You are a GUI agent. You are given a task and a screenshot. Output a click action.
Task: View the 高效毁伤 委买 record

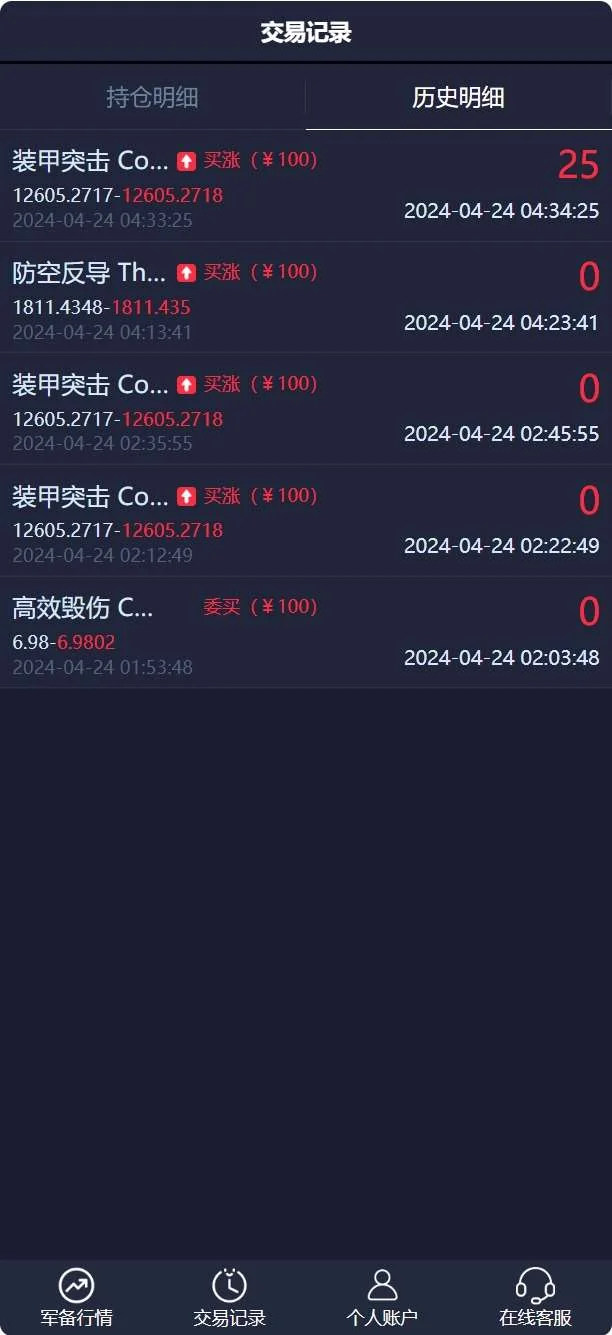tap(306, 634)
